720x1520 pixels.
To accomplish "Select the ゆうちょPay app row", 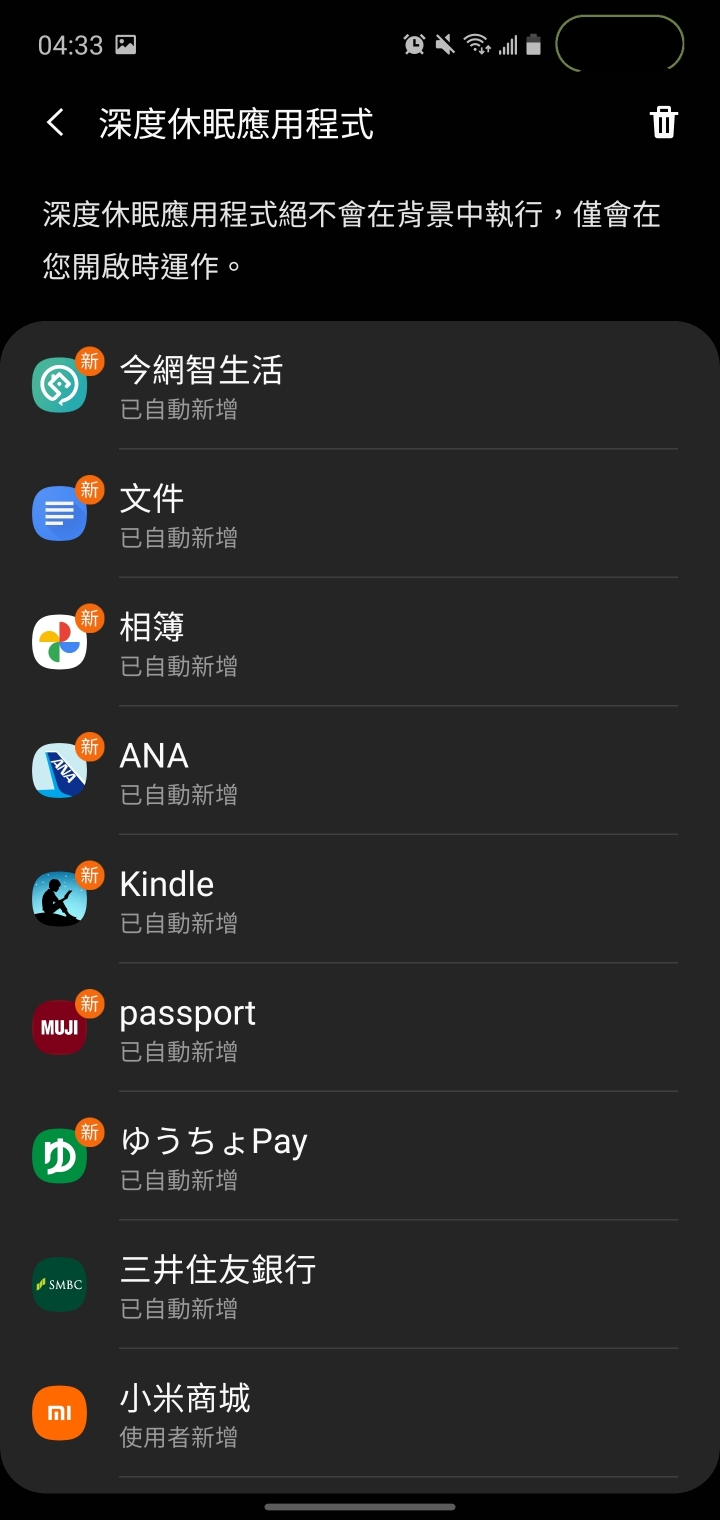I will (360, 1157).
